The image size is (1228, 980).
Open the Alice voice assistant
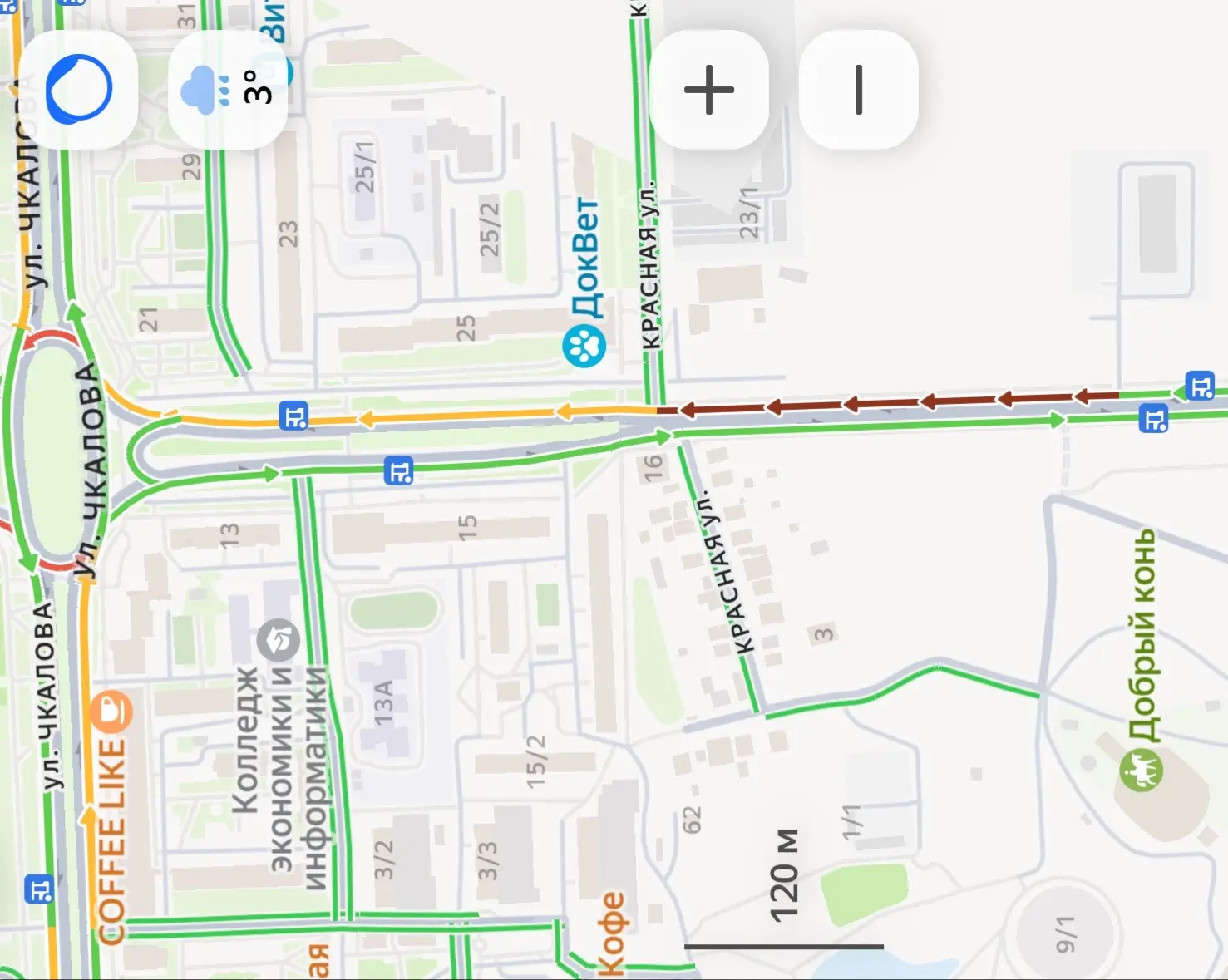click(x=78, y=89)
